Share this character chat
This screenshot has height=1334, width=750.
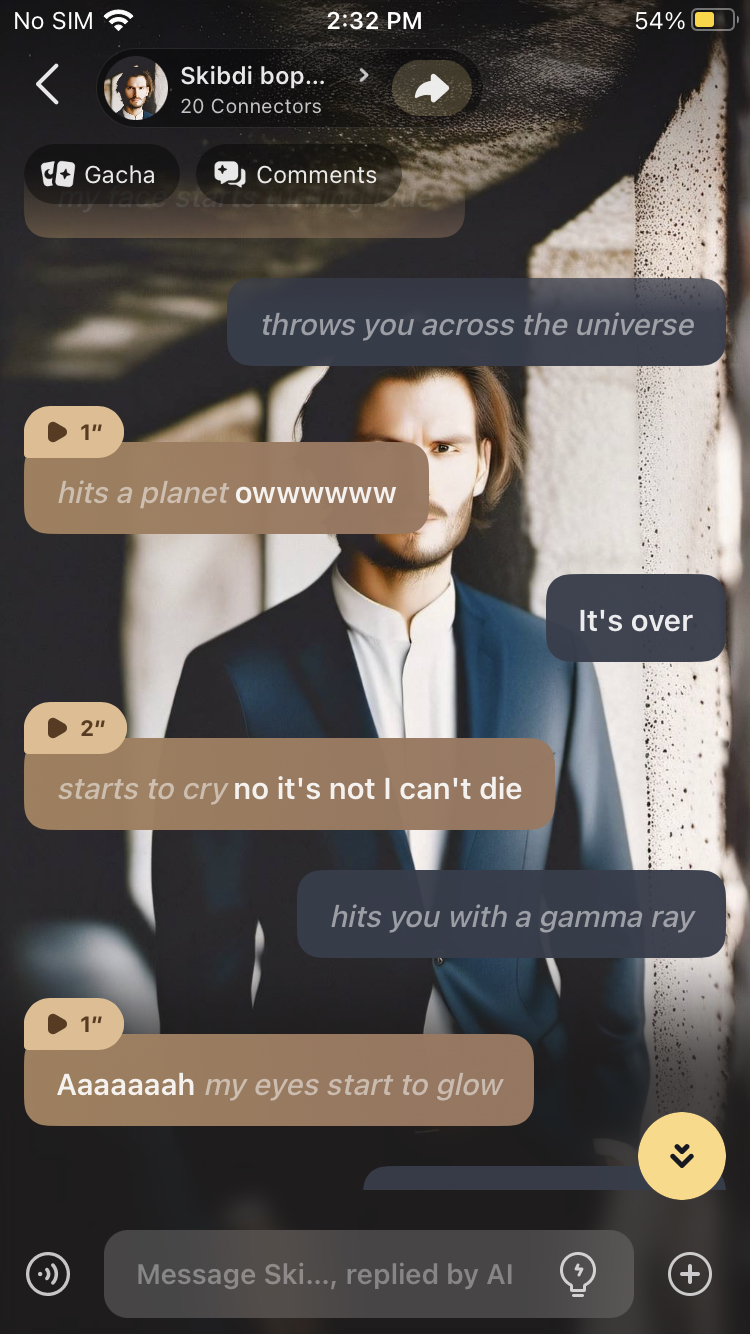coord(432,89)
